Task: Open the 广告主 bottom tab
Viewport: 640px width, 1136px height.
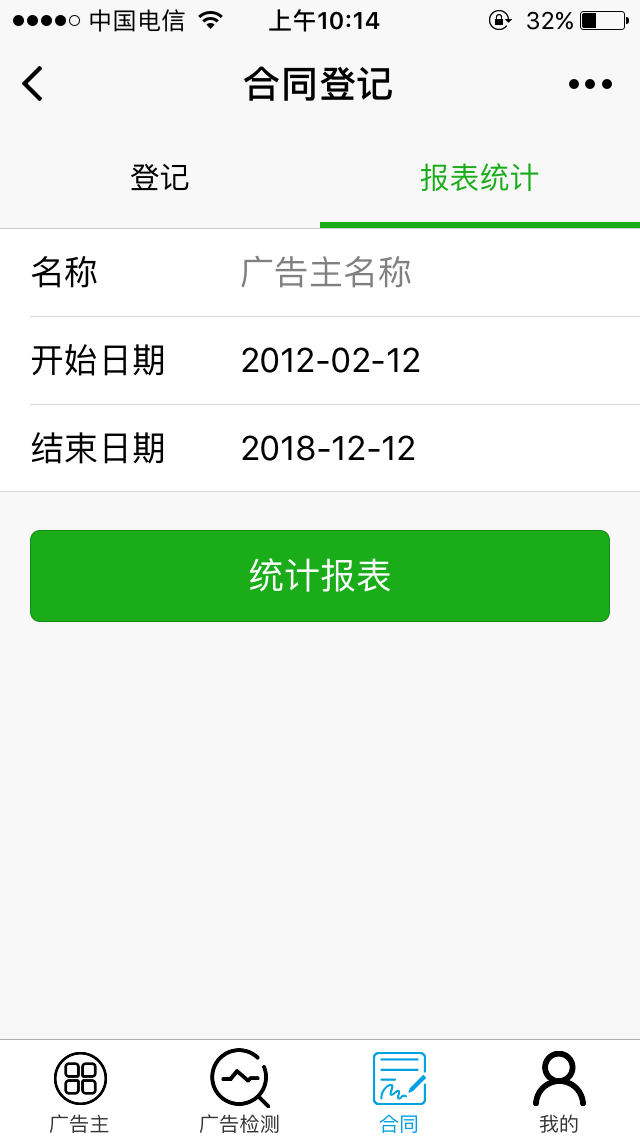Action: [80, 1090]
